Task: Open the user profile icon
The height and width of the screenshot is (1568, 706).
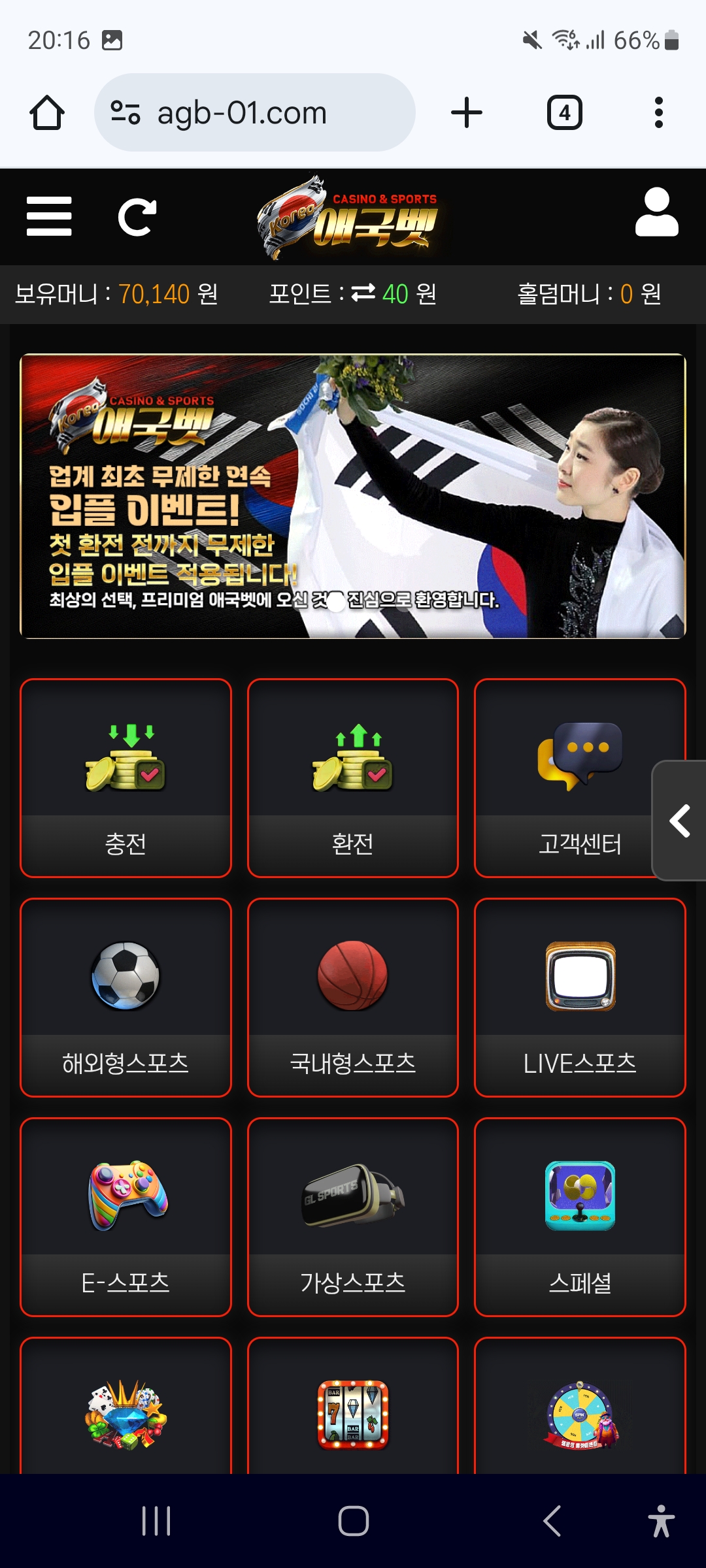Action: tap(656, 212)
